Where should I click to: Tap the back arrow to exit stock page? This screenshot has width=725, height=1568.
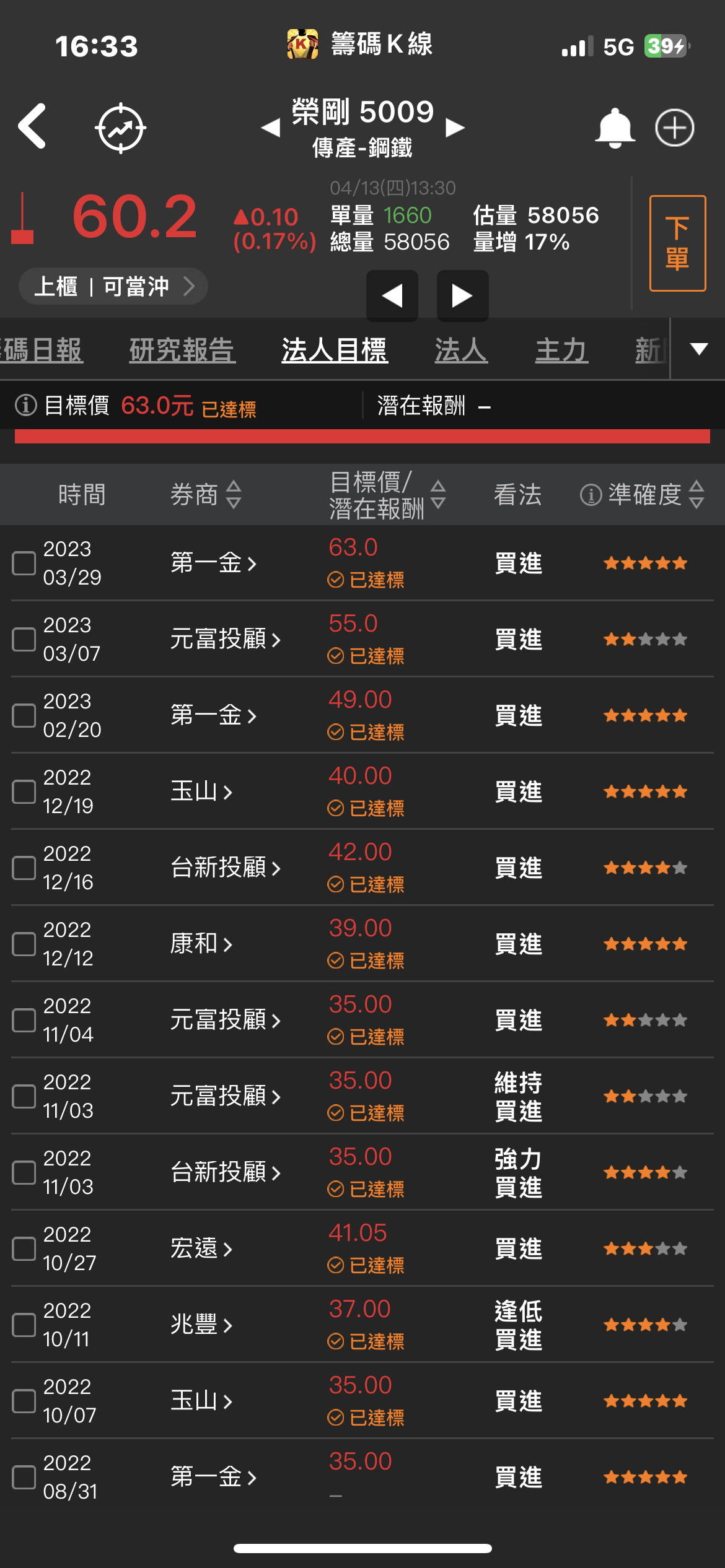[x=34, y=126]
